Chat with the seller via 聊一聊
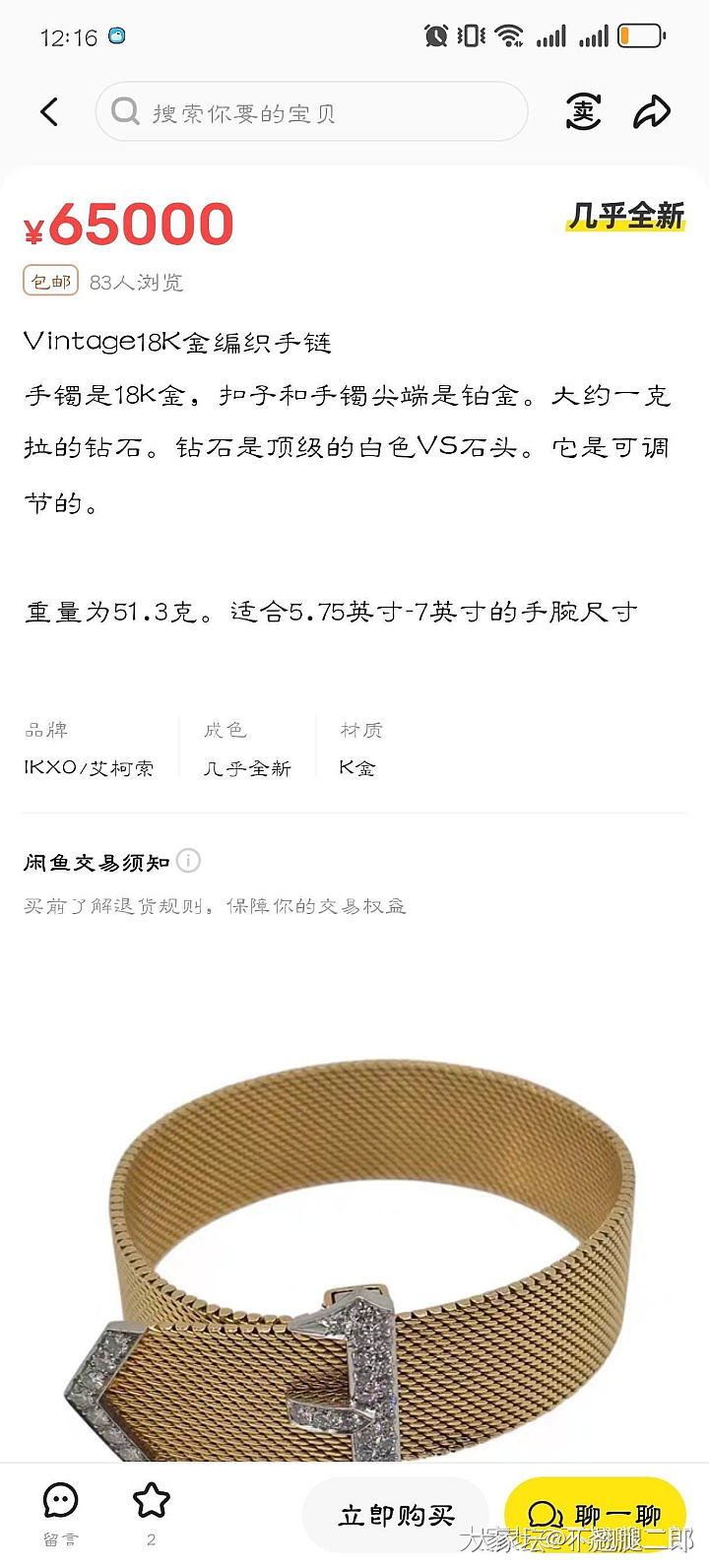Screen dimensions: 709x1568 click(594, 1516)
